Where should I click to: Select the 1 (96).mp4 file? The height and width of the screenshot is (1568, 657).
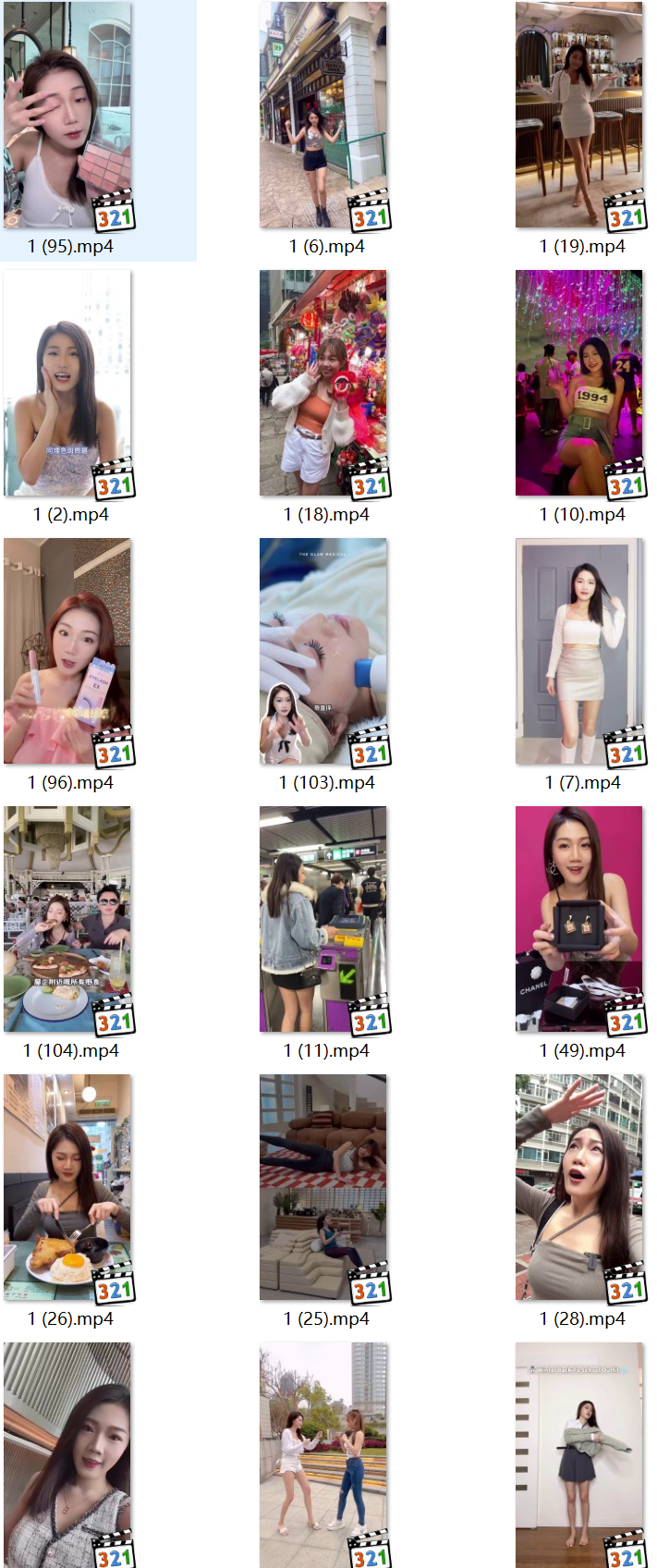click(x=67, y=652)
